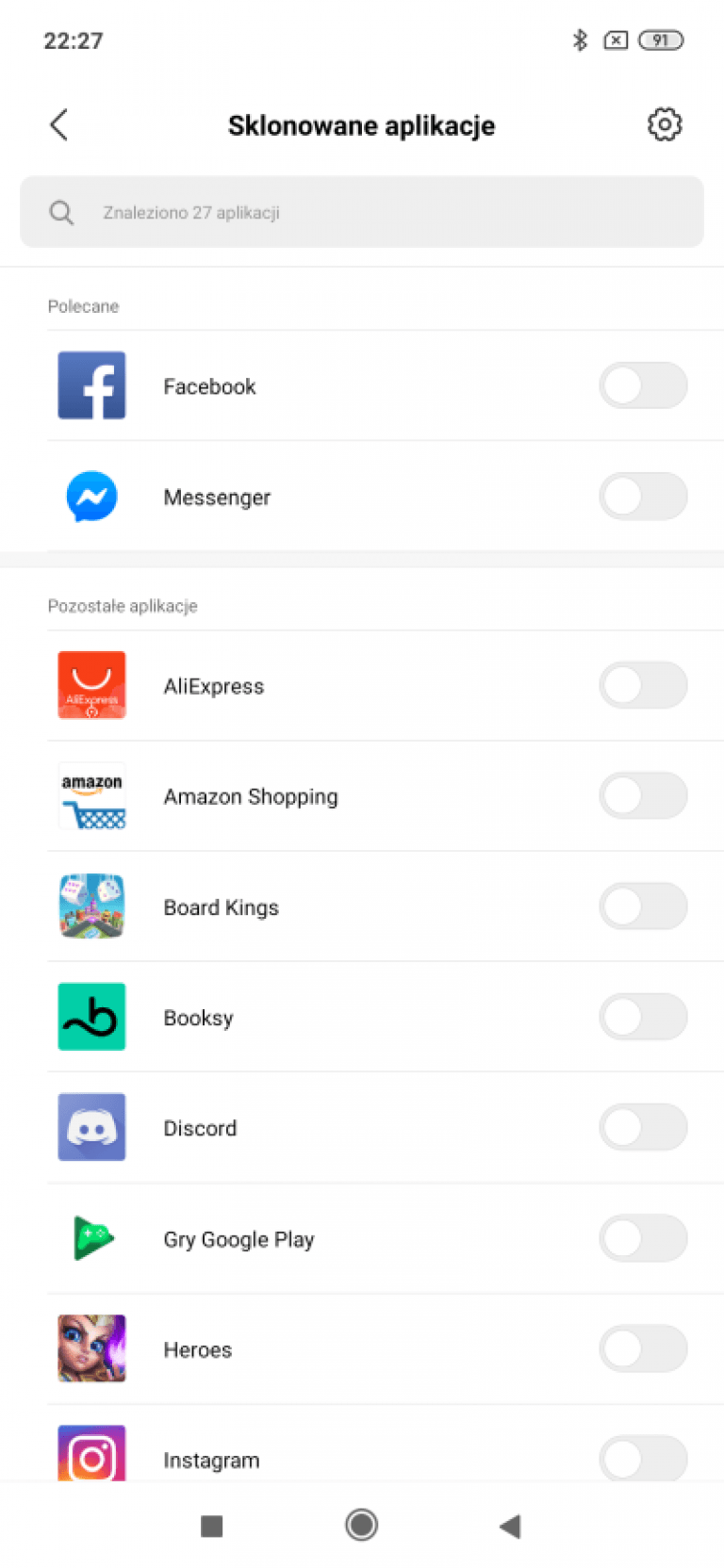Enable the Discord clone toggle
This screenshot has height=1568, width=724.
[643, 1127]
